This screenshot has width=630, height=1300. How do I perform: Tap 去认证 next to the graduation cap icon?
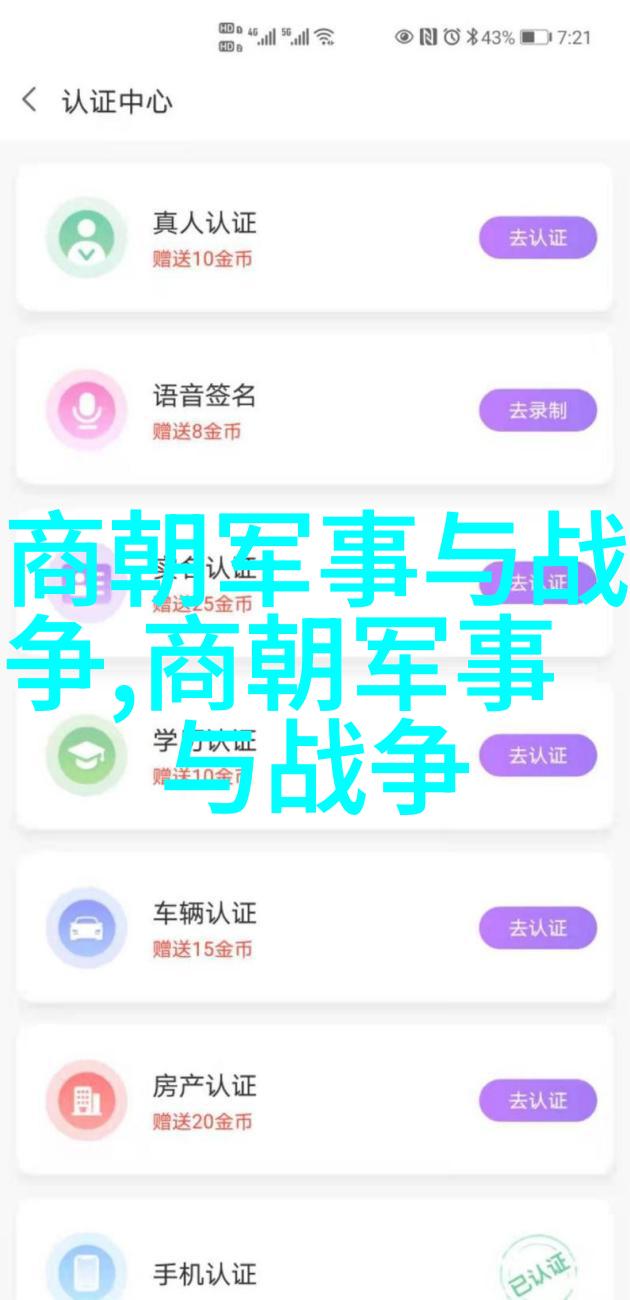(x=537, y=756)
